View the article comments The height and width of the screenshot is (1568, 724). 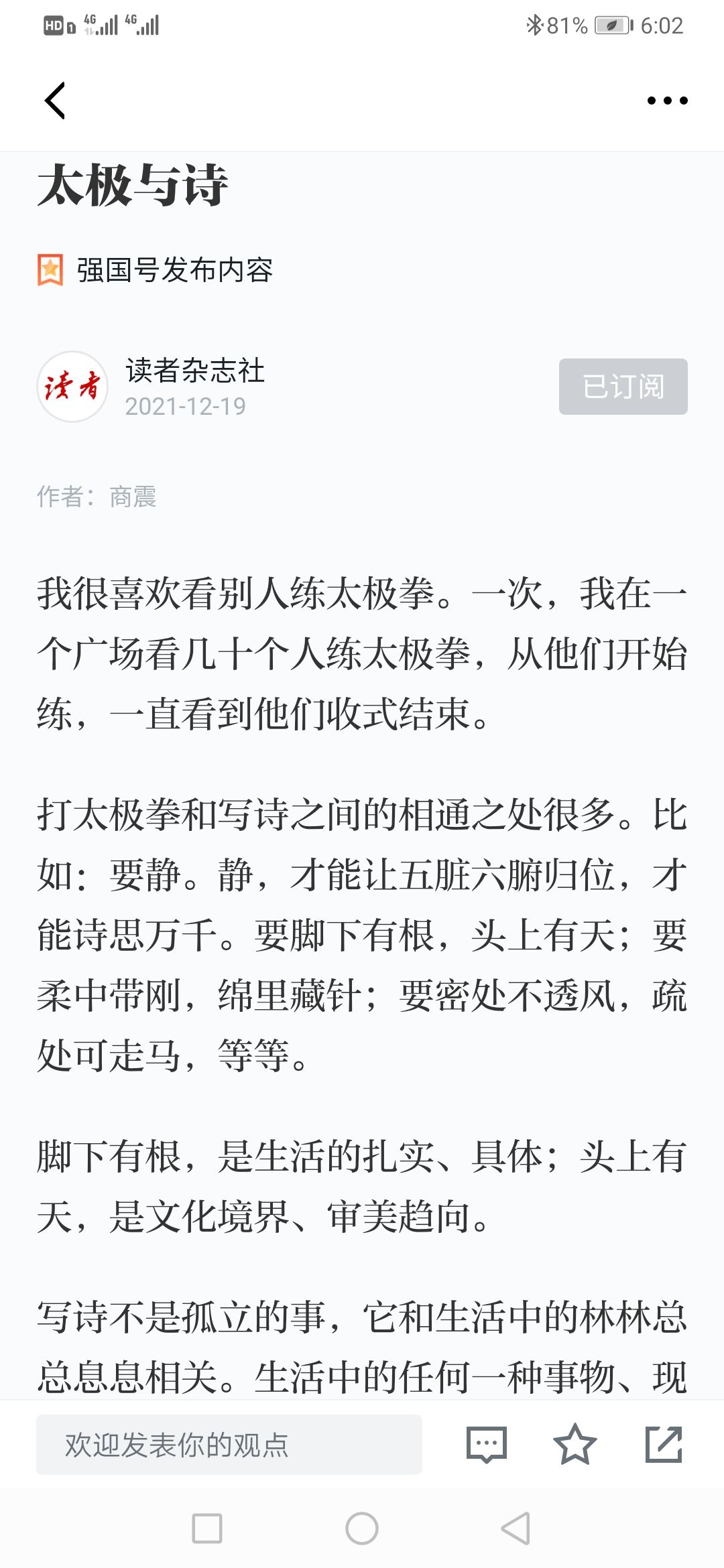pyautogui.click(x=486, y=1445)
